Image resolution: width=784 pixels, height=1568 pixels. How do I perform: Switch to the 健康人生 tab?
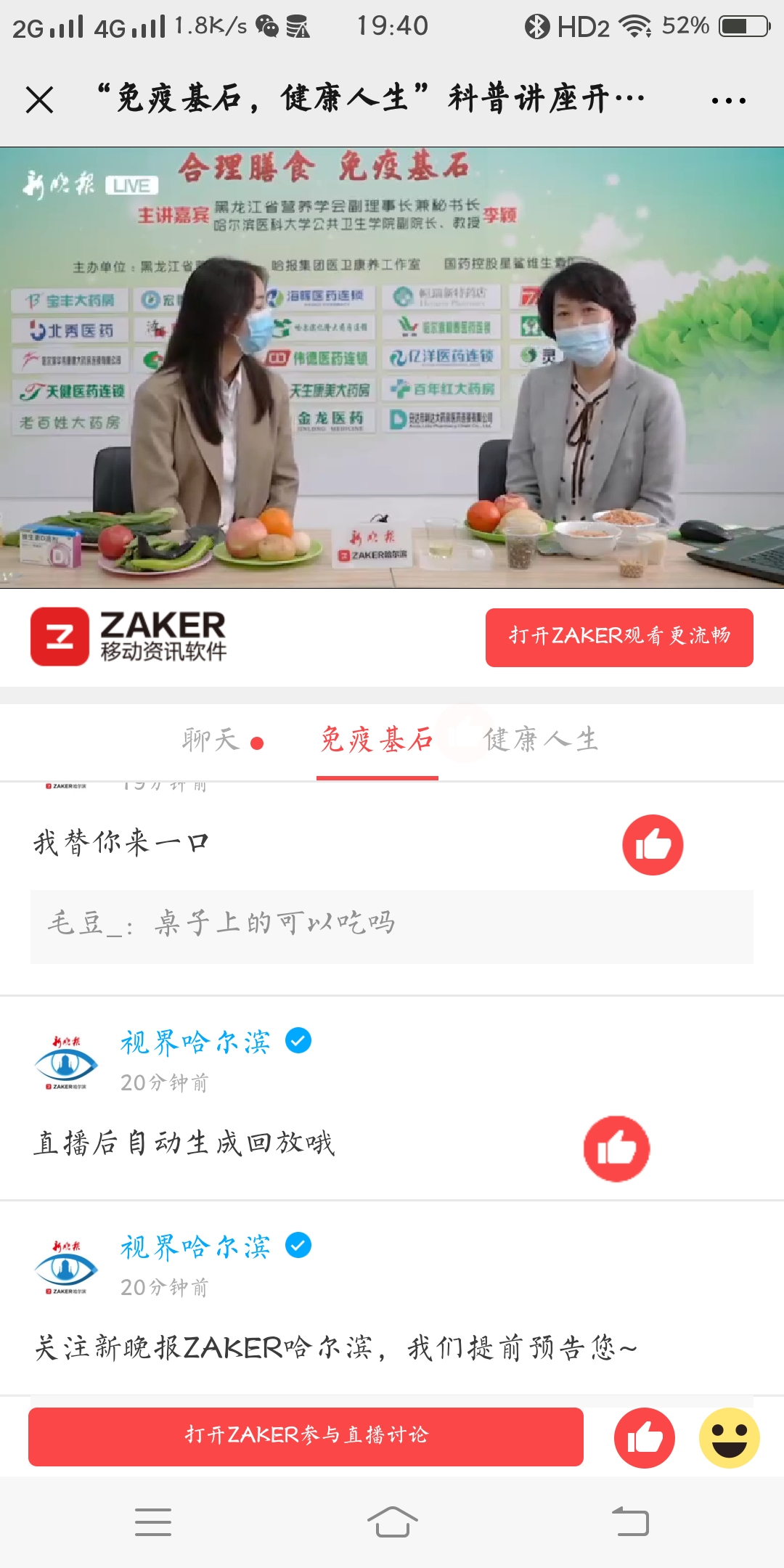tap(541, 740)
